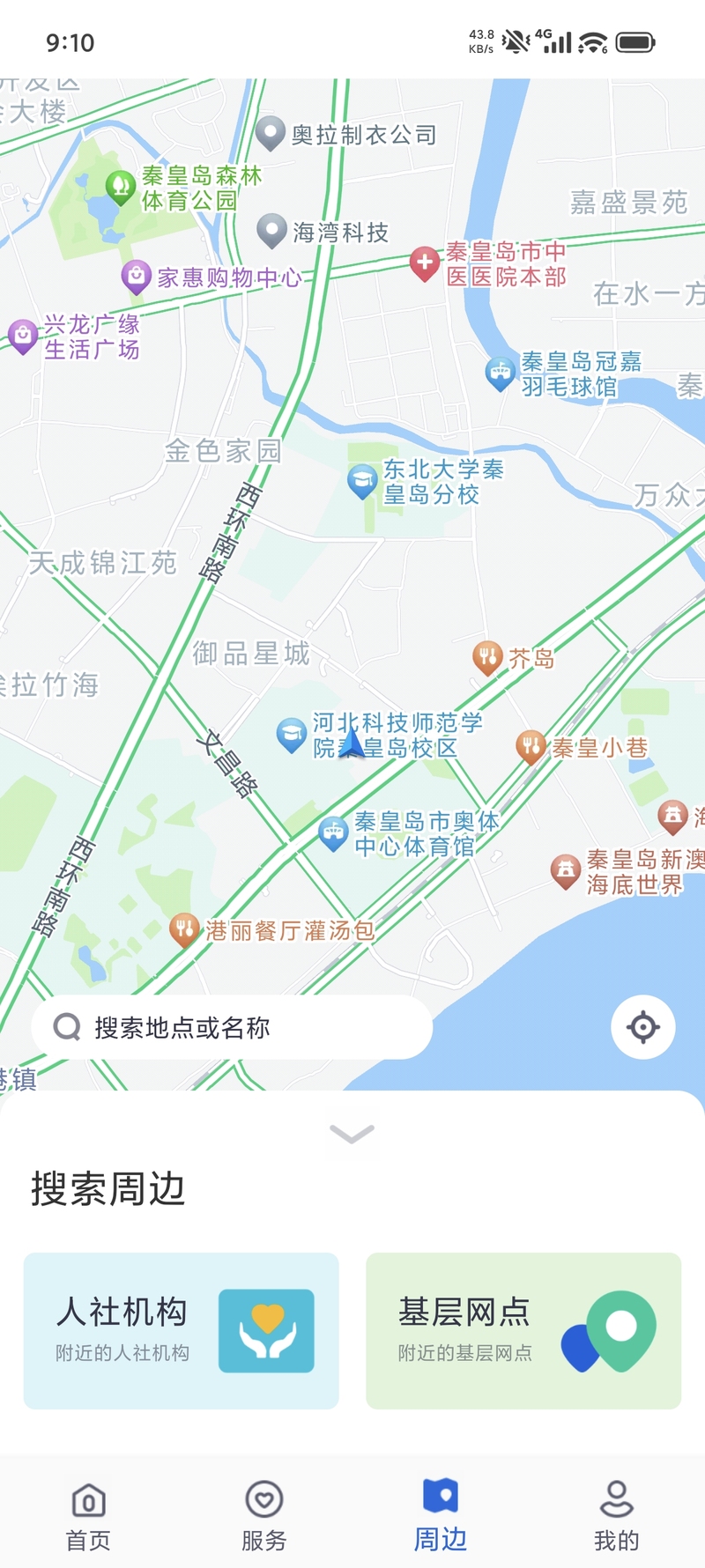
Task: Recenter map on my current location
Action: tap(642, 1027)
